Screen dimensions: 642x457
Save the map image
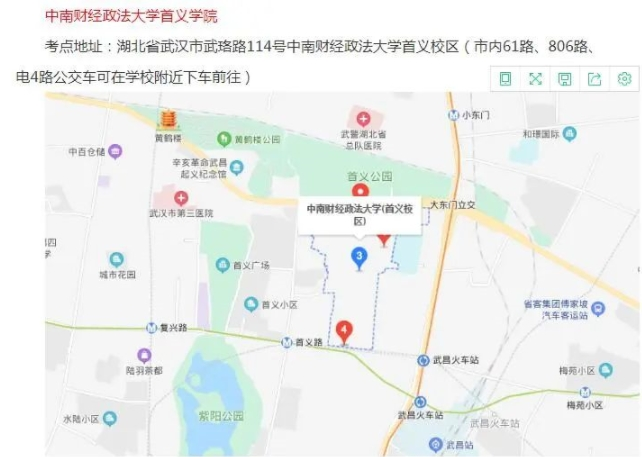(565, 79)
